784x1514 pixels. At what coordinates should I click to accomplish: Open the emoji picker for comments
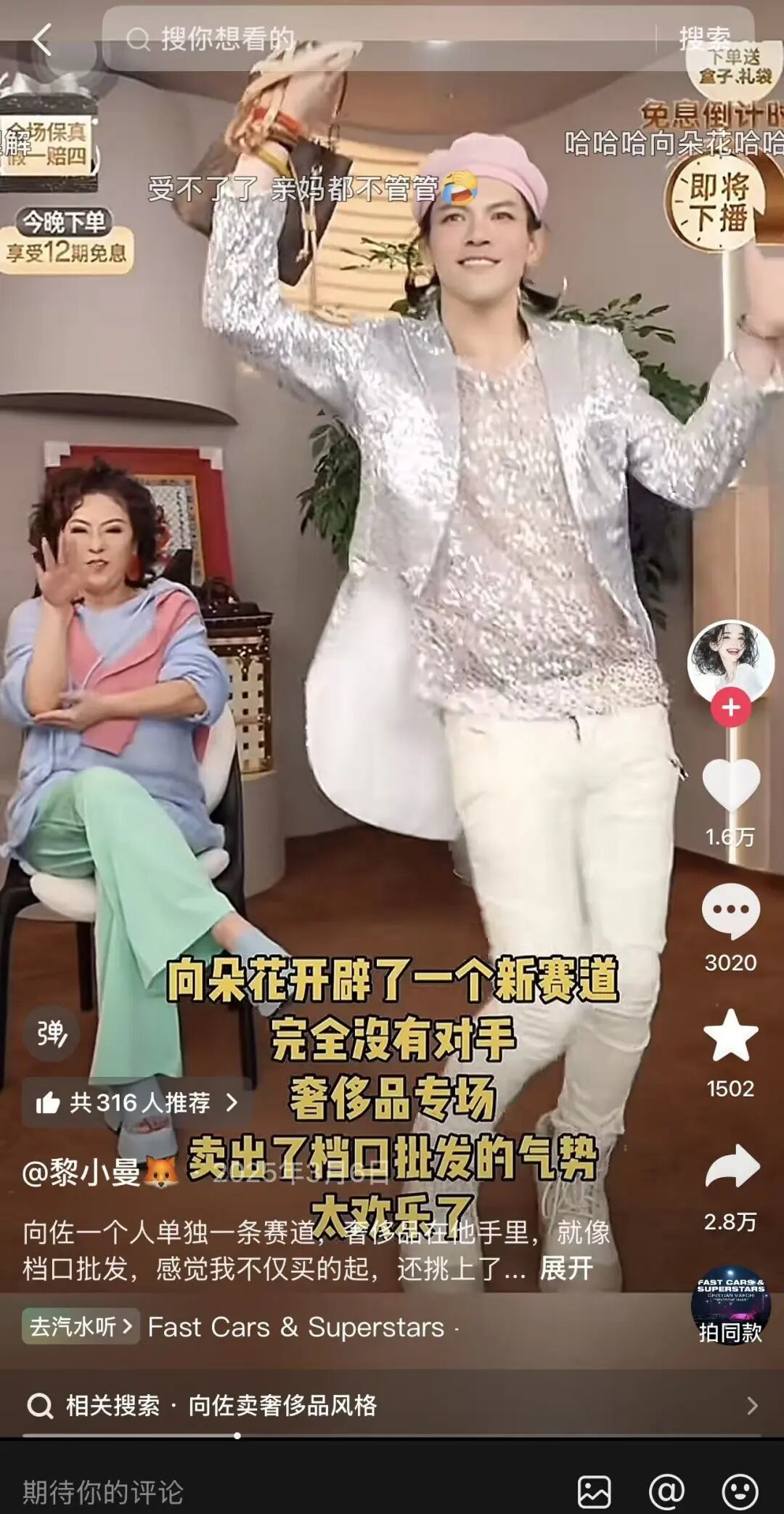740,1491
